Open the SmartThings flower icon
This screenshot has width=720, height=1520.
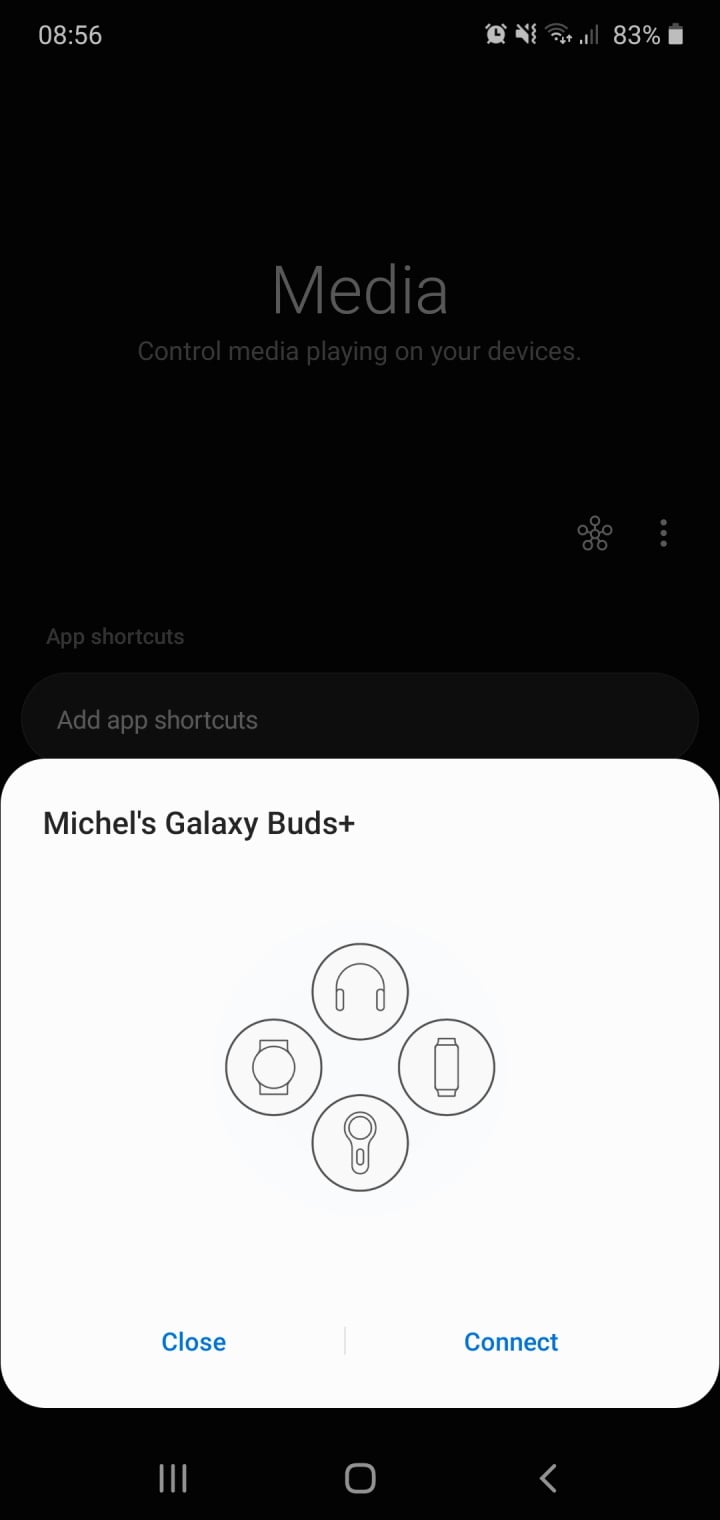pos(595,534)
